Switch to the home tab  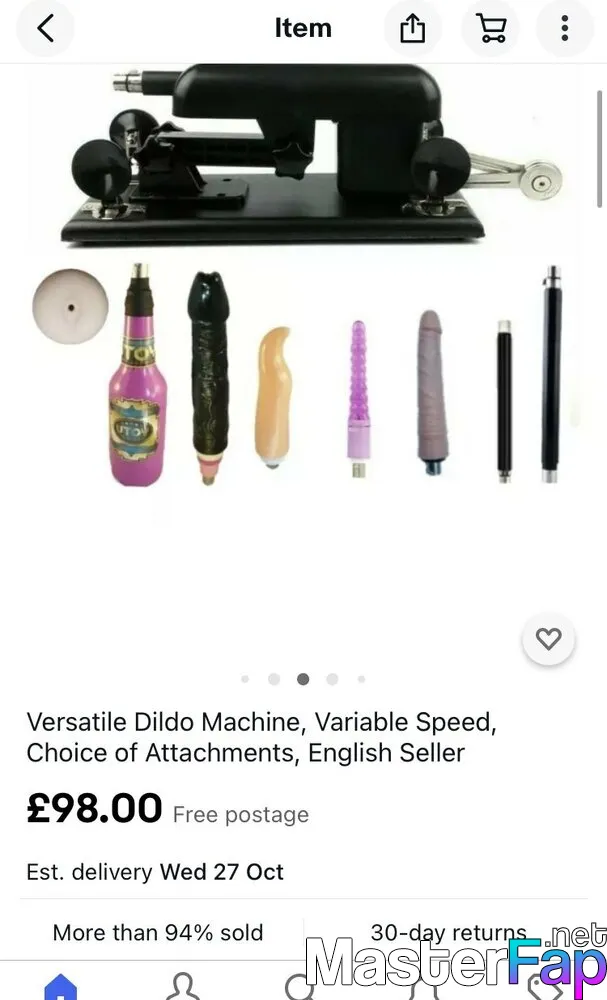61,986
